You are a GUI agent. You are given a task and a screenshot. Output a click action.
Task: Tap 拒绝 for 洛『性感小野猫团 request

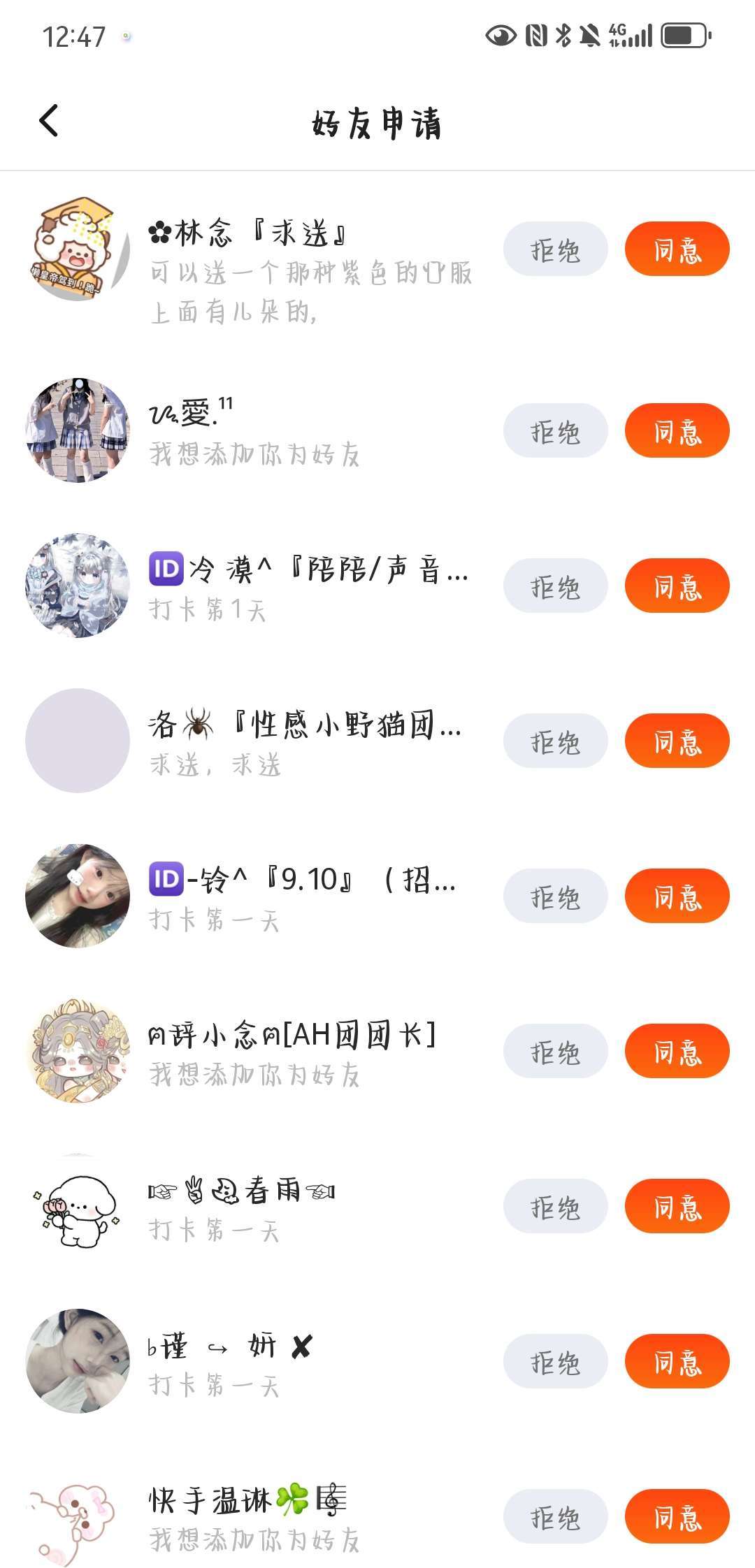pos(555,741)
